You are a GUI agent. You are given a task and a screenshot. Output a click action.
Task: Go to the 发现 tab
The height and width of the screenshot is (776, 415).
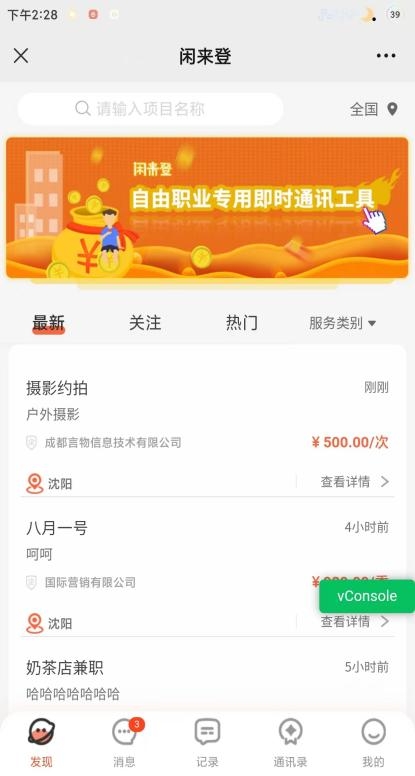pos(42,743)
